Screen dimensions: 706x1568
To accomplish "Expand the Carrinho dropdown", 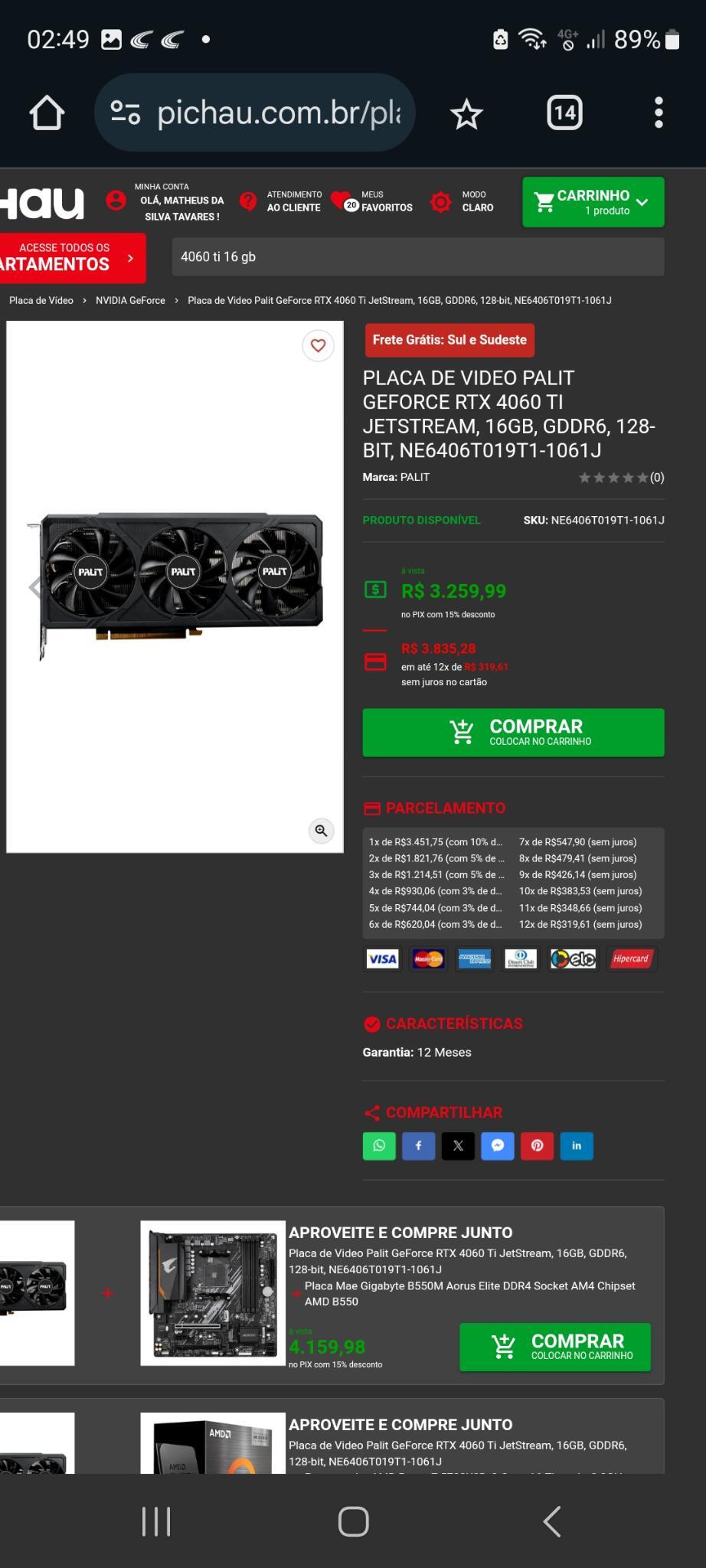I will [593, 202].
